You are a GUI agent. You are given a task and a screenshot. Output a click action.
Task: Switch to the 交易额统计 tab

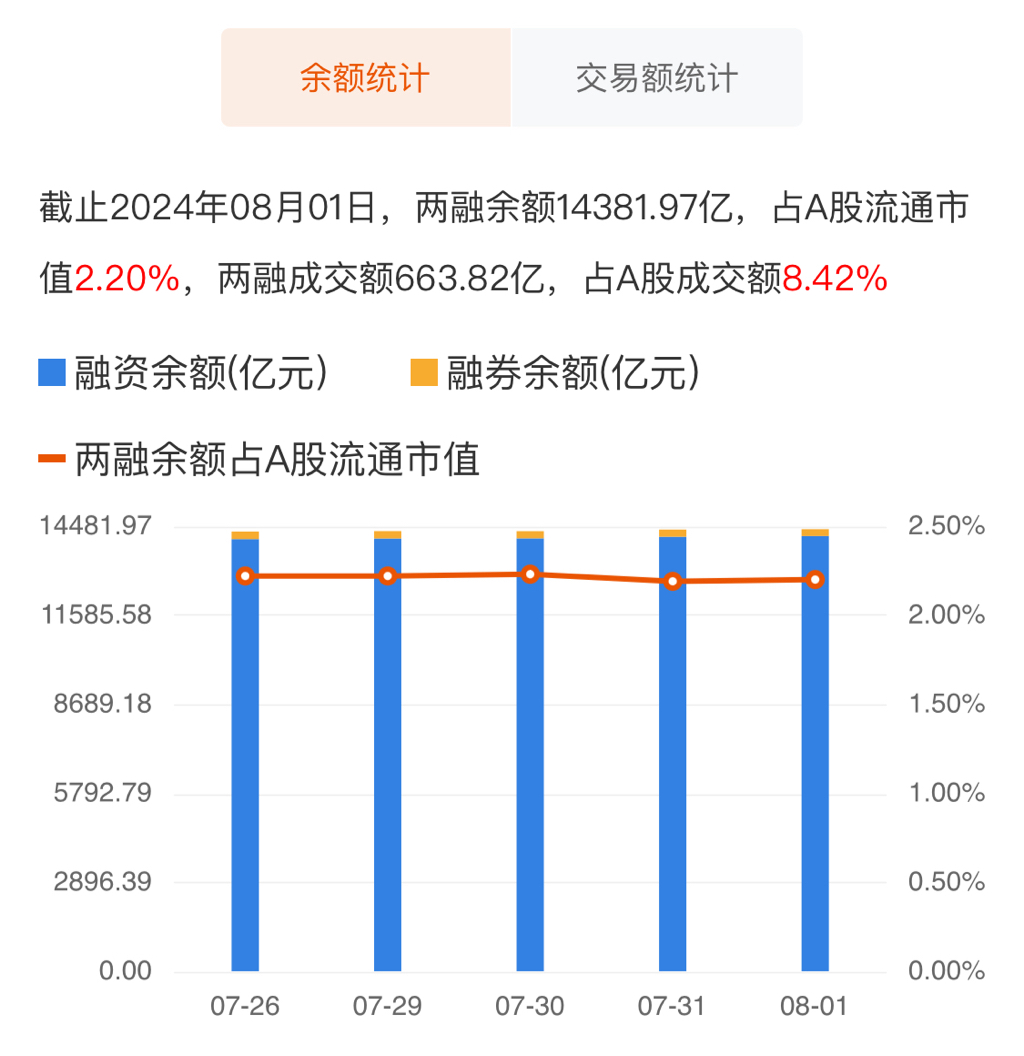656,78
